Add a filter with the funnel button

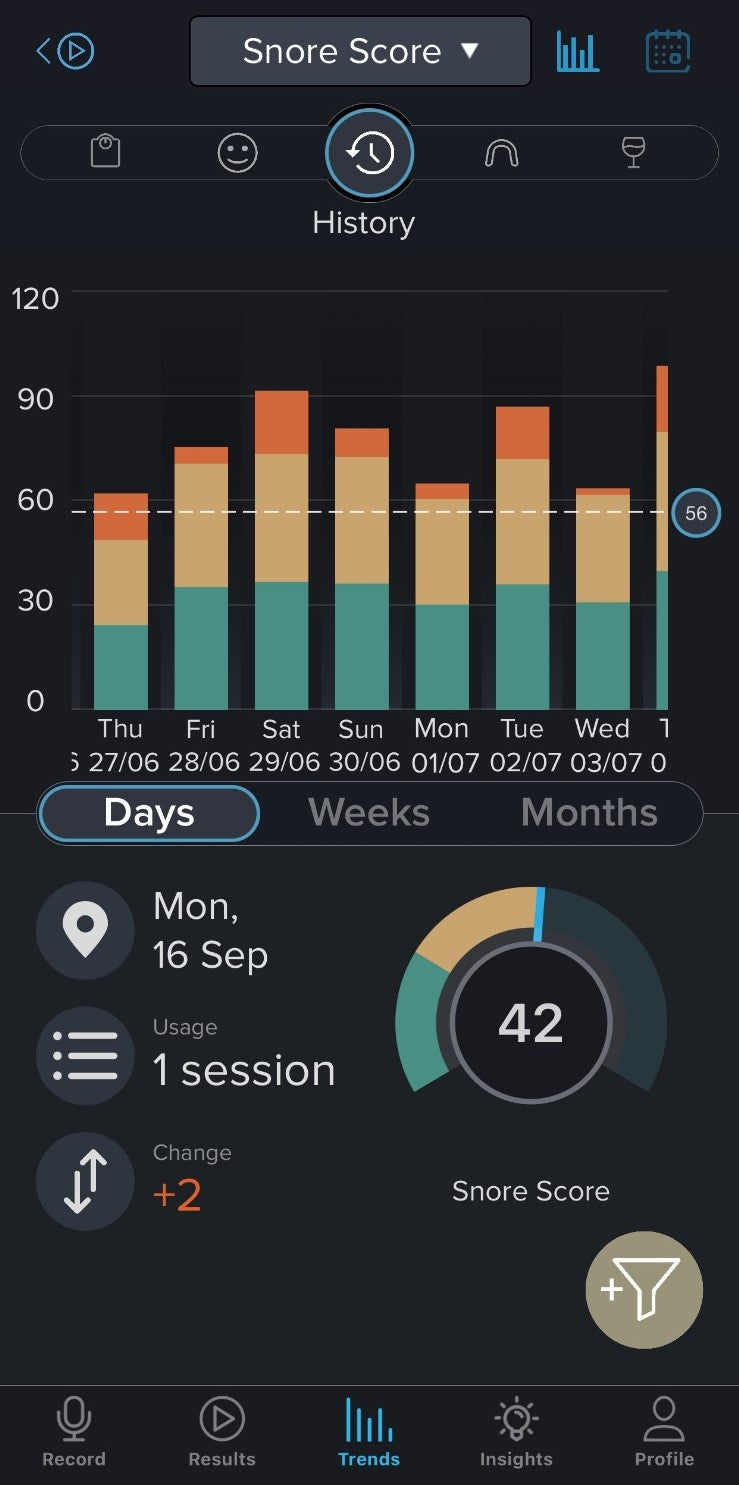(644, 1290)
